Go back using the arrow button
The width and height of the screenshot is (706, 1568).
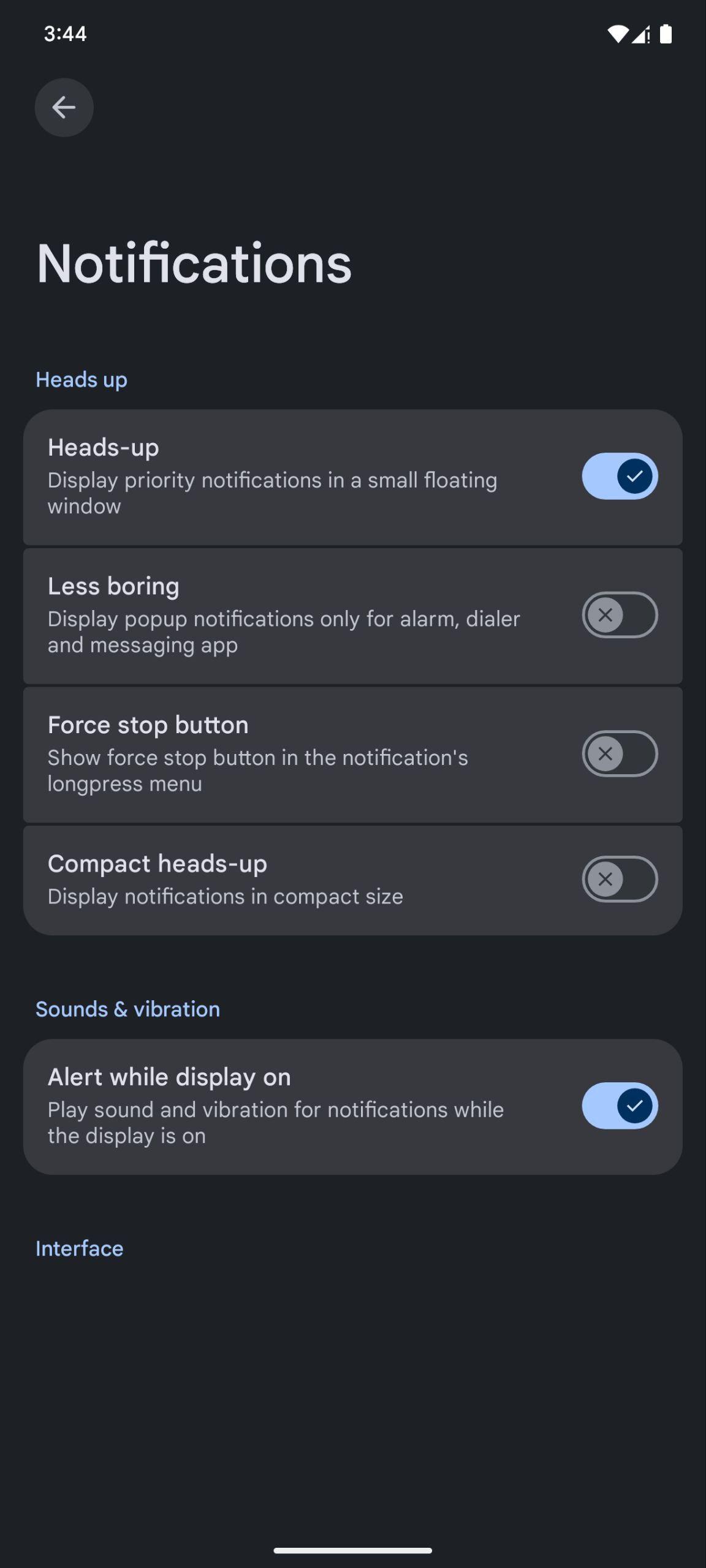(64, 107)
